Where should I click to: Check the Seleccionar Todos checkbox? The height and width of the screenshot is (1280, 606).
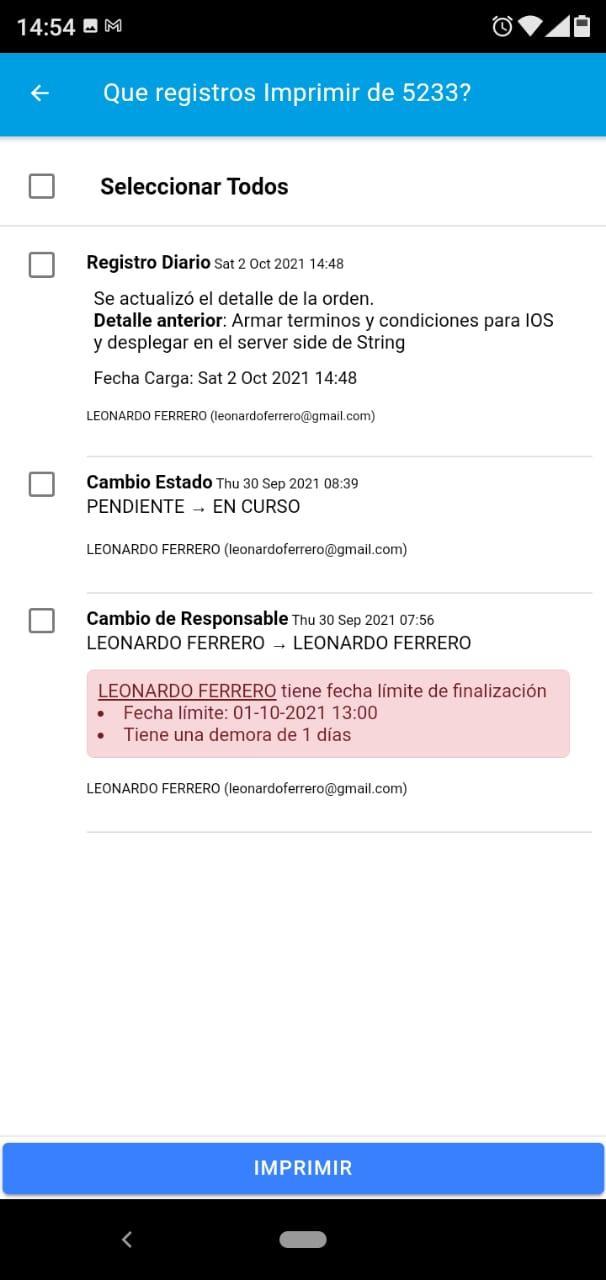point(41,186)
